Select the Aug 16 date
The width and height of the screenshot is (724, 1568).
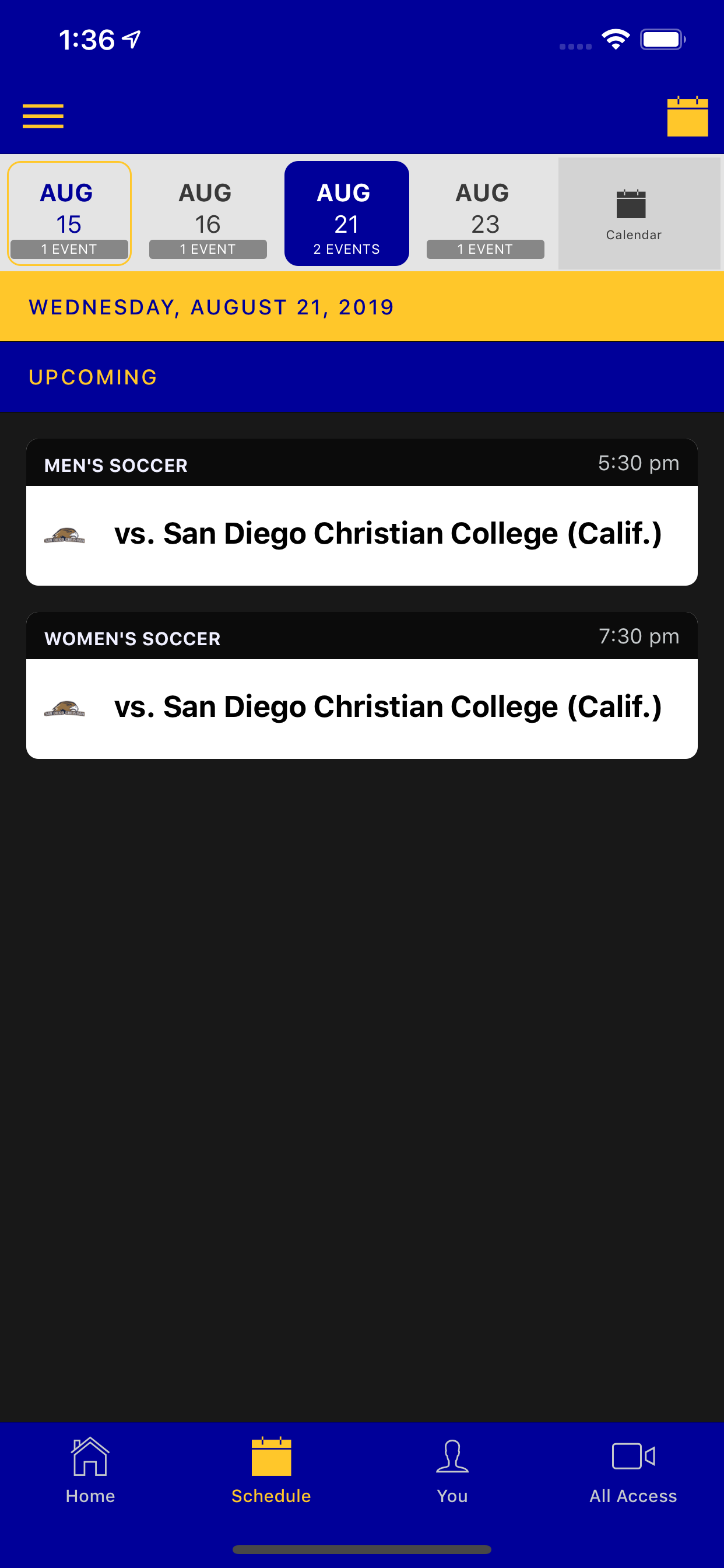(208, 213)
